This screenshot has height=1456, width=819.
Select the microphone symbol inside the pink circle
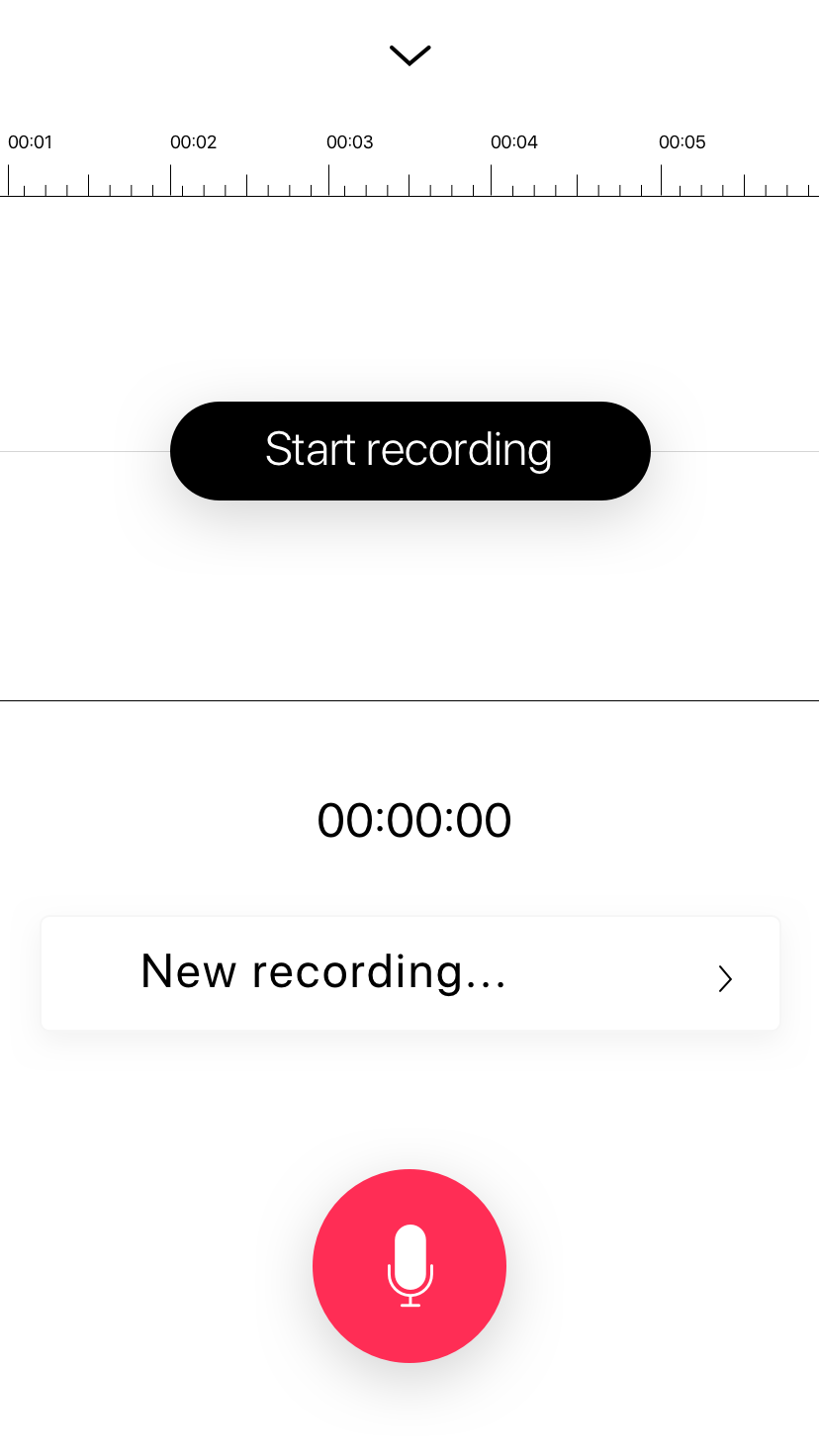(x=409, y=1266)
